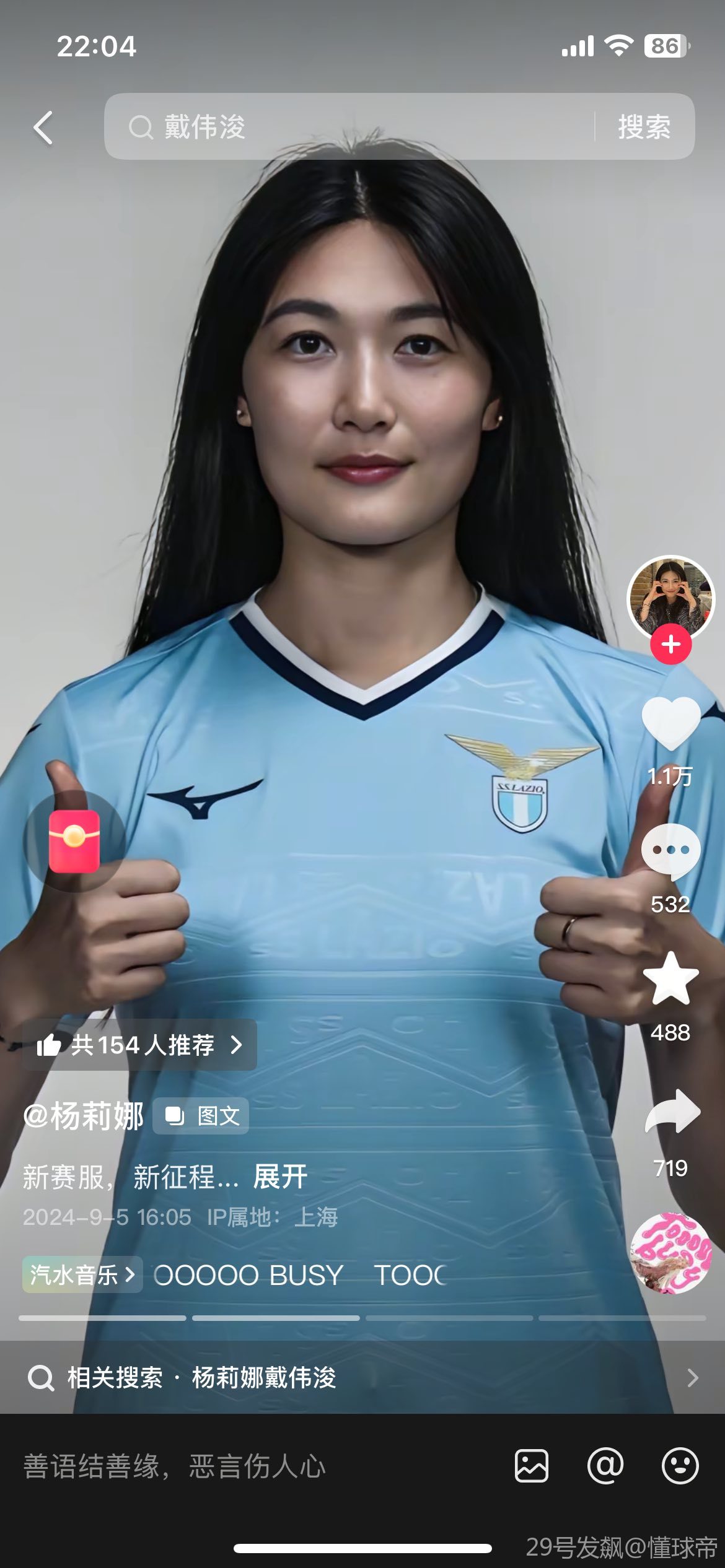The width and height of the screenshot is (725, 1568).
Task: Share this post using the arrow icon
Action: (672, 1113)
